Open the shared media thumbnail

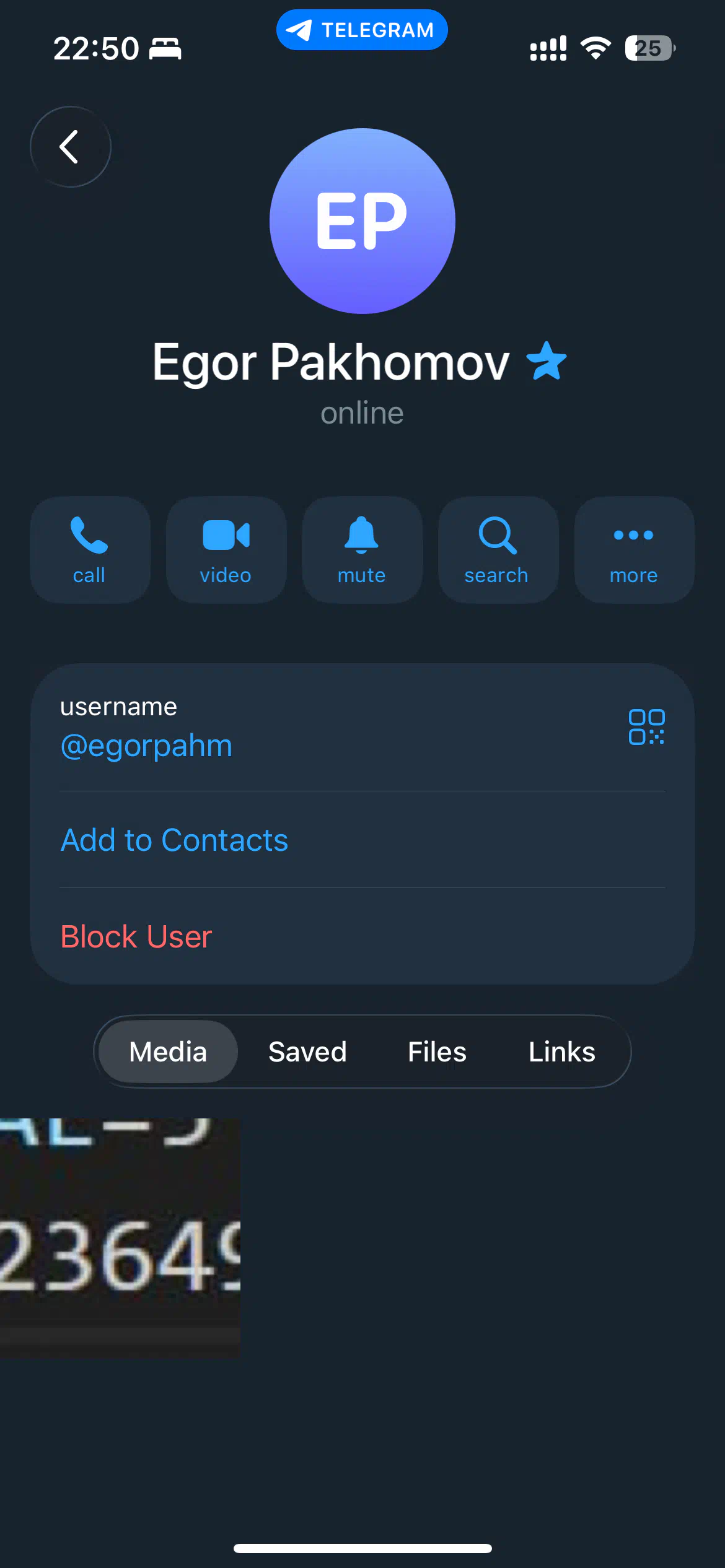[120, 1237]
